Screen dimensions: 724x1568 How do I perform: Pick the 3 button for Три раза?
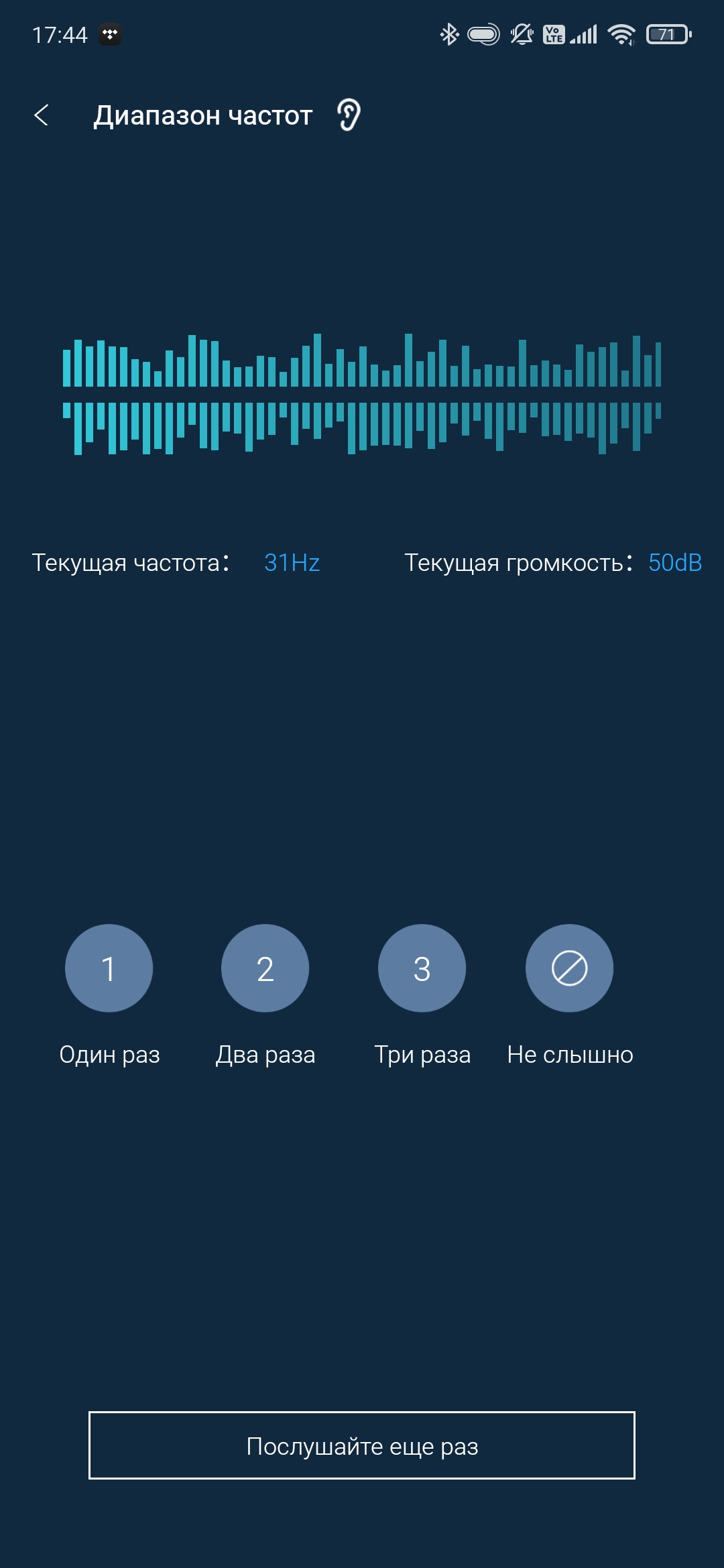click(x=422, y=968)
